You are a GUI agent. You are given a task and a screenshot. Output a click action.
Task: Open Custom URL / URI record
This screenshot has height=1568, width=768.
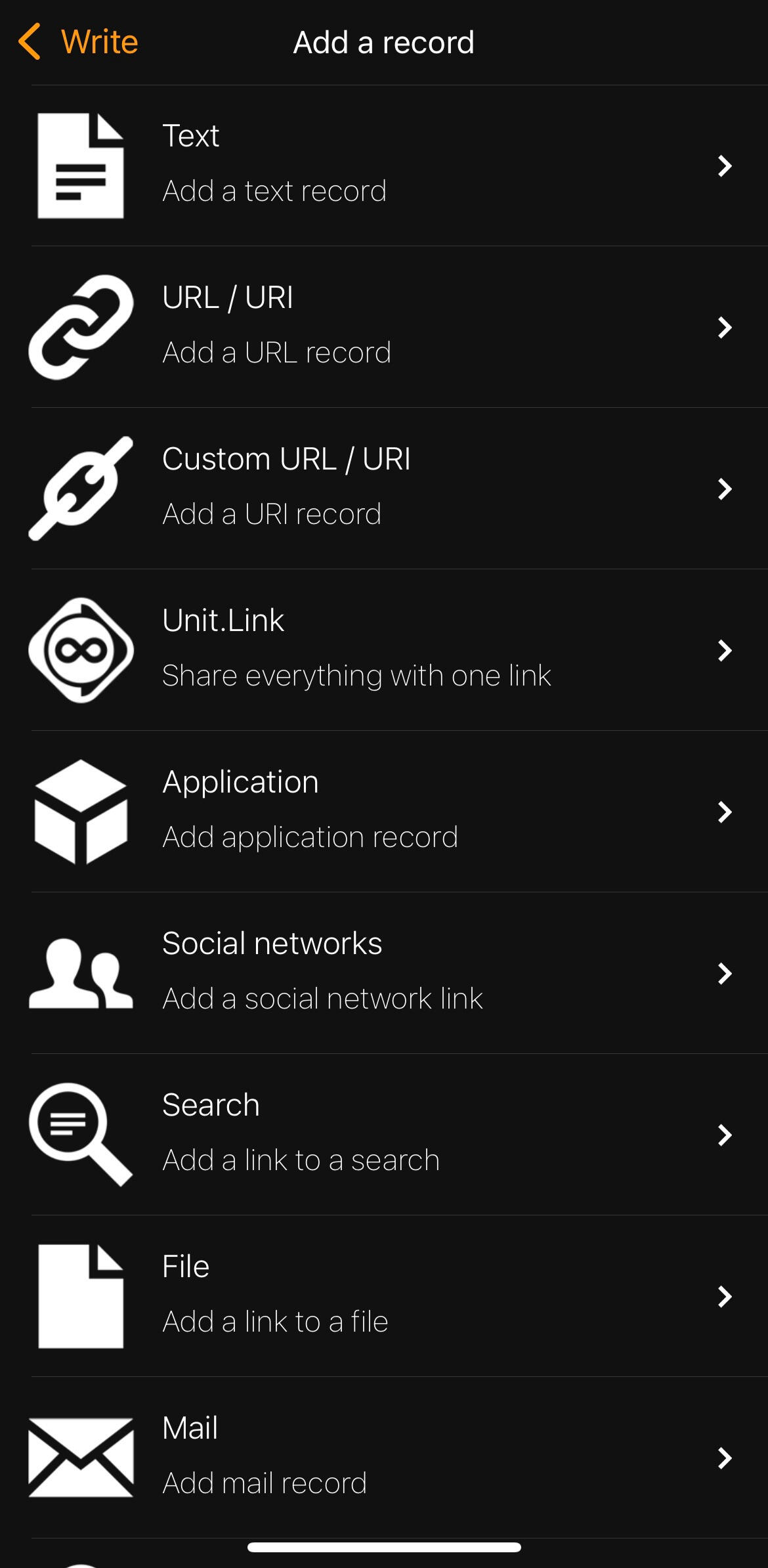click(384, 489)
